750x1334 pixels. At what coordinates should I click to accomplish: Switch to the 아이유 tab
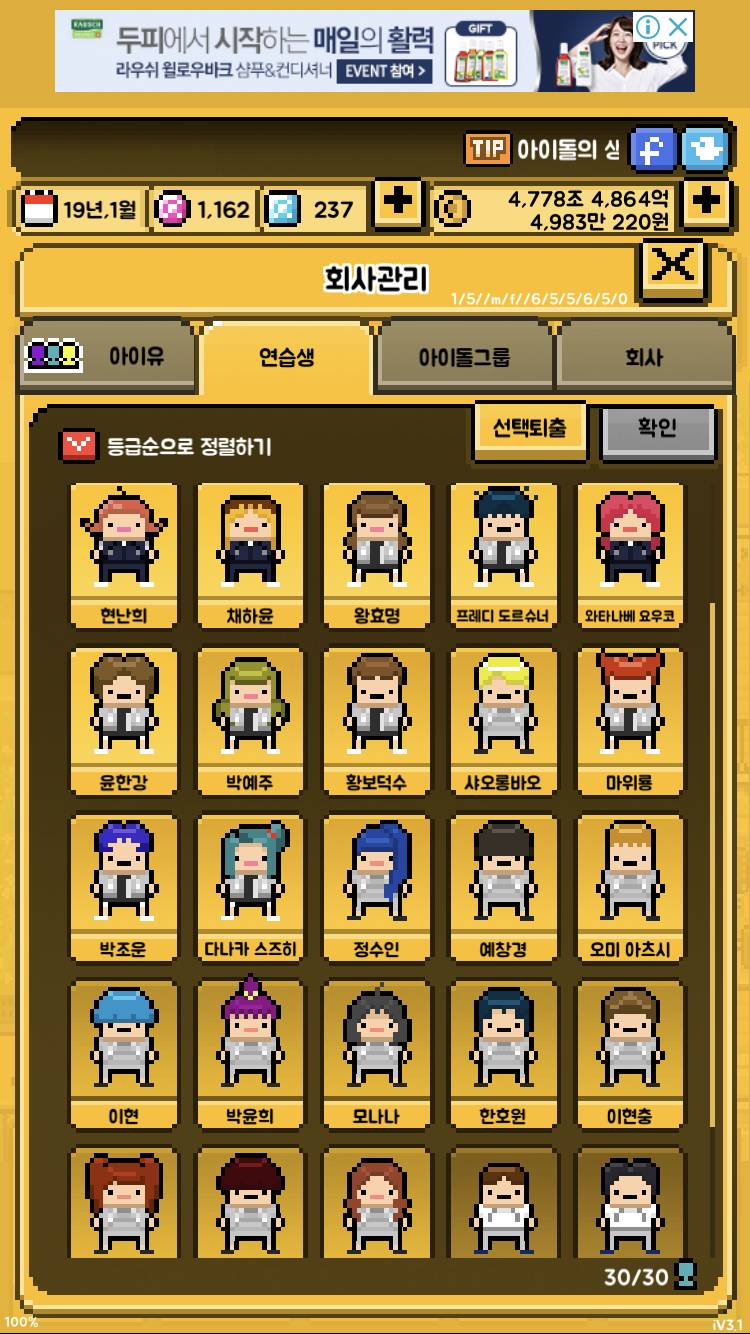[106, 356]
